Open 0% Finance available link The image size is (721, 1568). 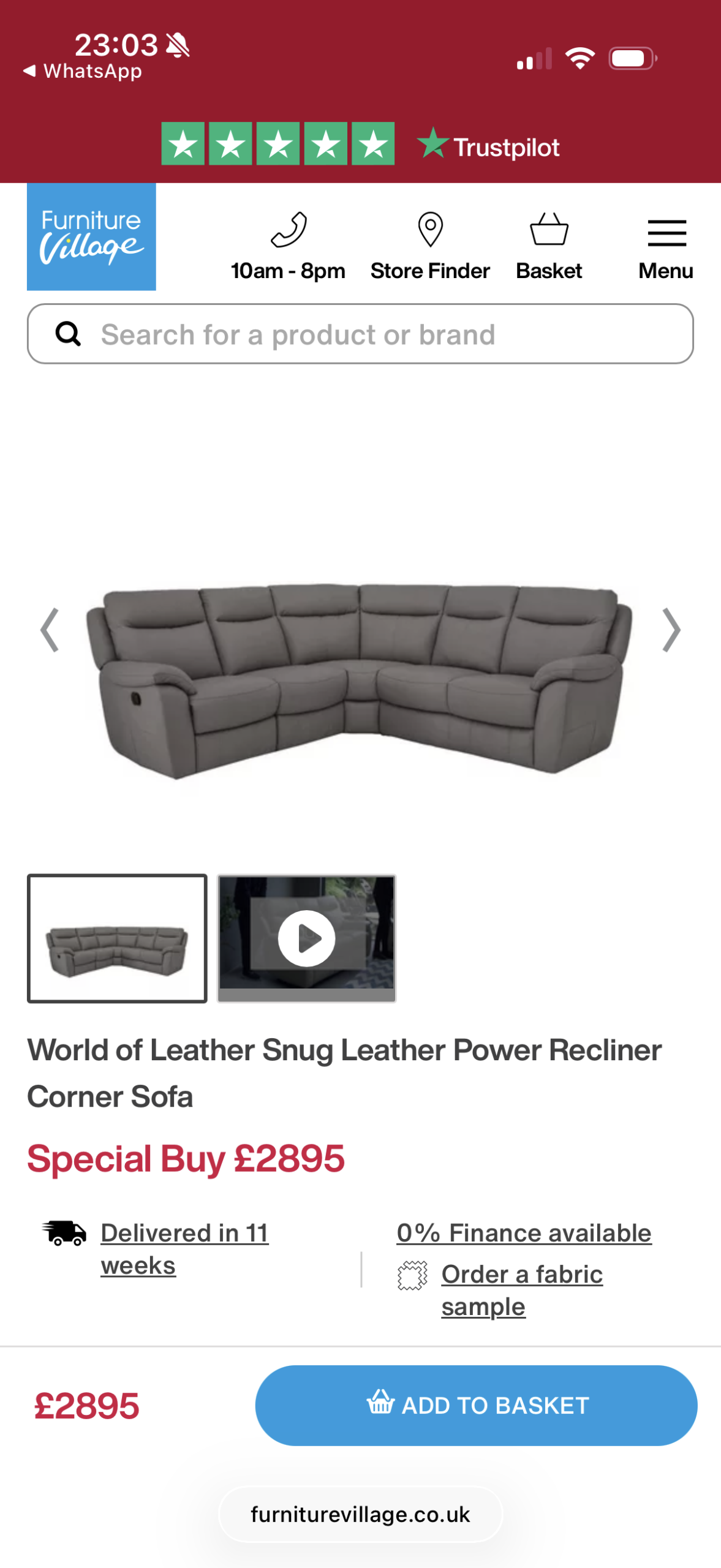pyautogui.click(x=524, y=1232)
